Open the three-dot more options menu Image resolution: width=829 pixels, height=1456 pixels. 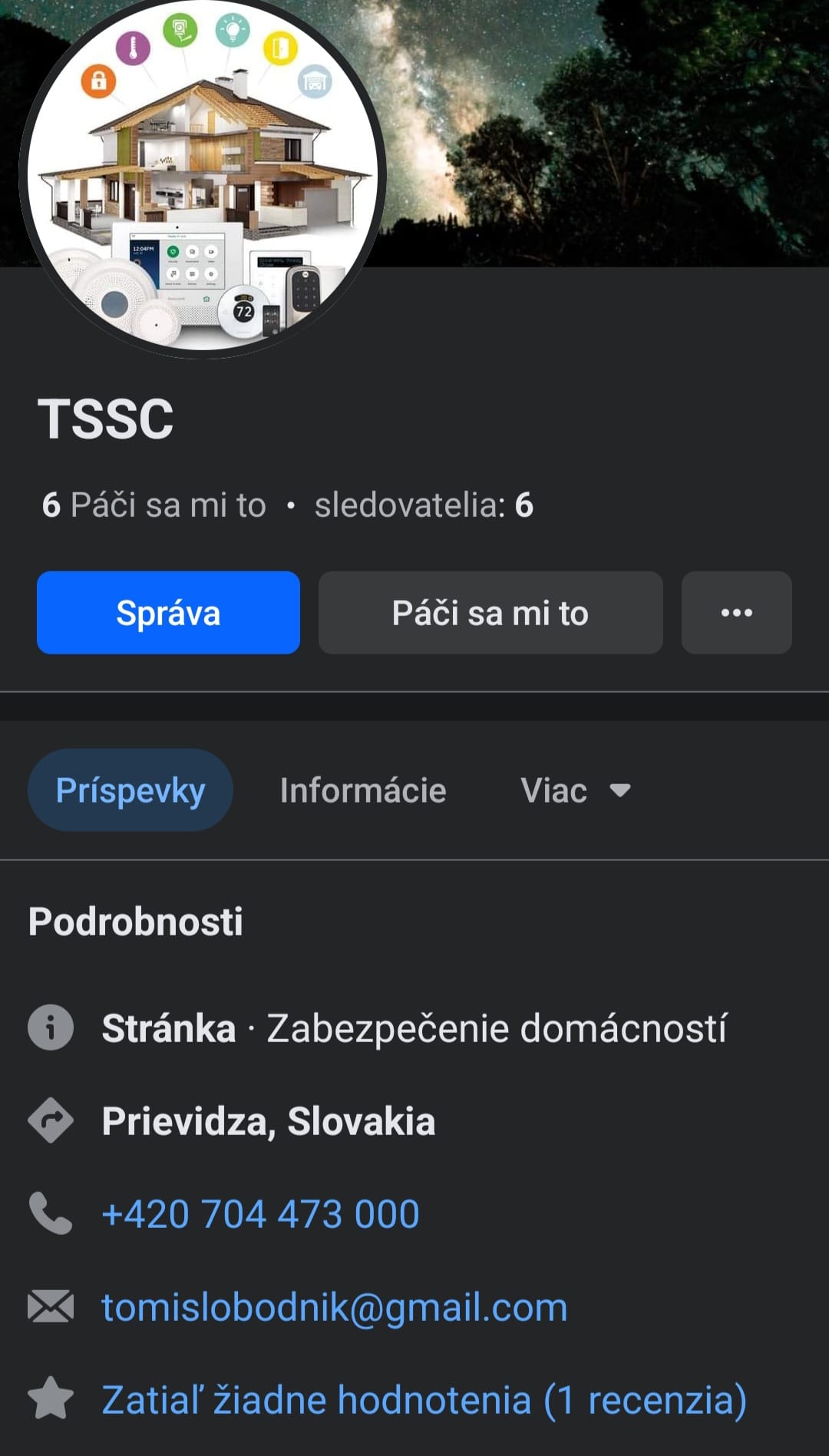coord(737,613)
